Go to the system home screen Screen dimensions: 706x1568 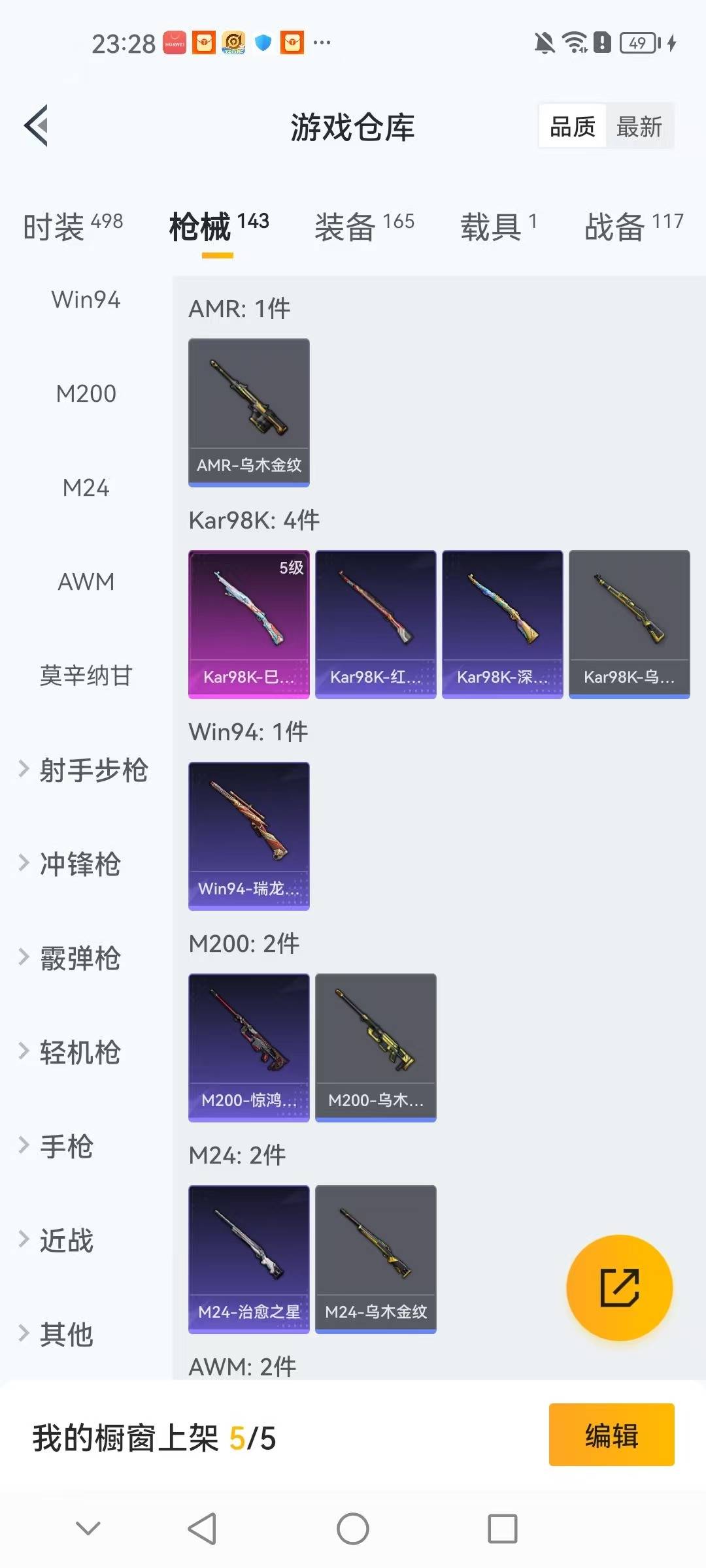coord(352,1529)
